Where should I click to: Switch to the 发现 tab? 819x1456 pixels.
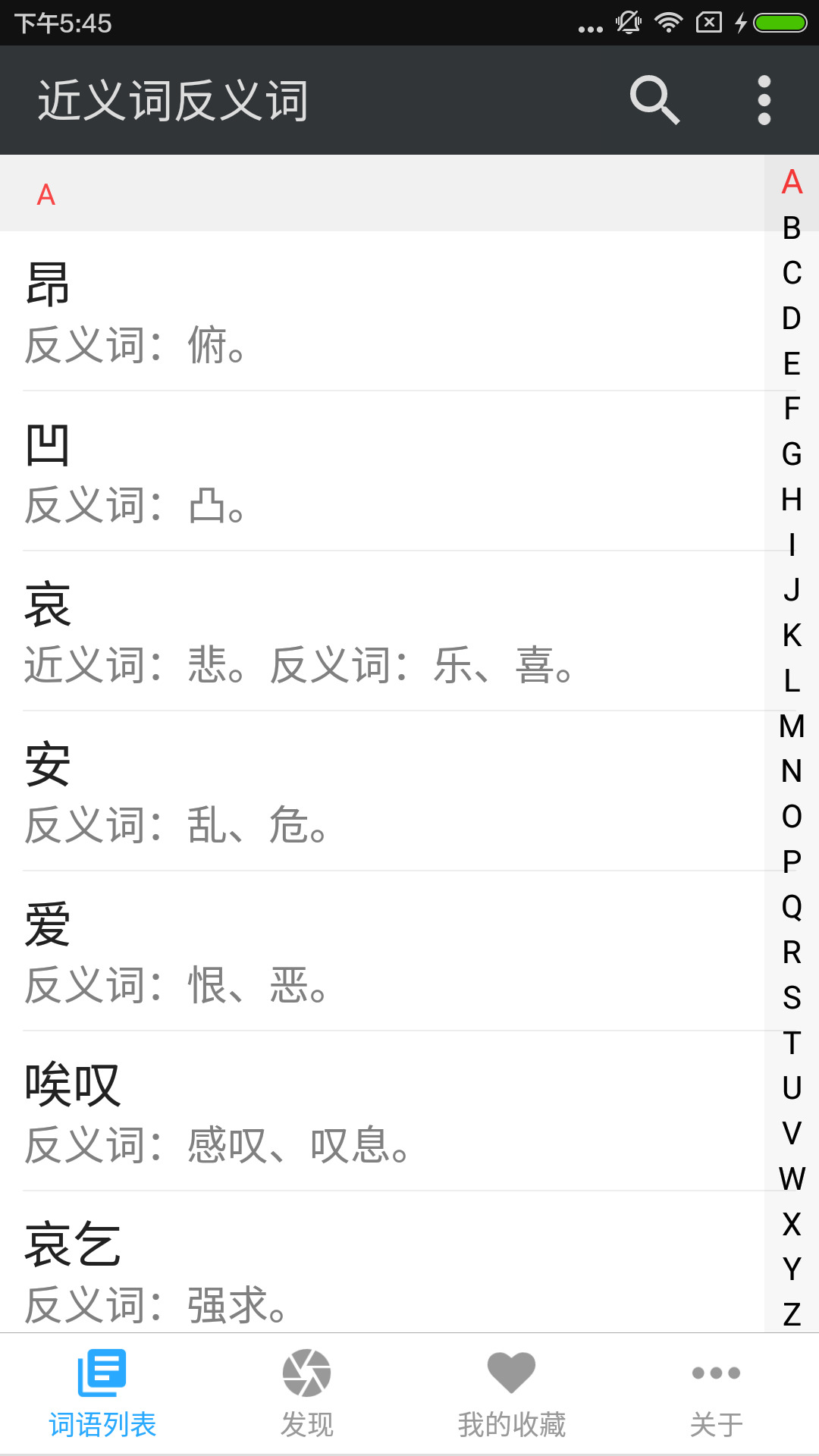(307, 1394)
